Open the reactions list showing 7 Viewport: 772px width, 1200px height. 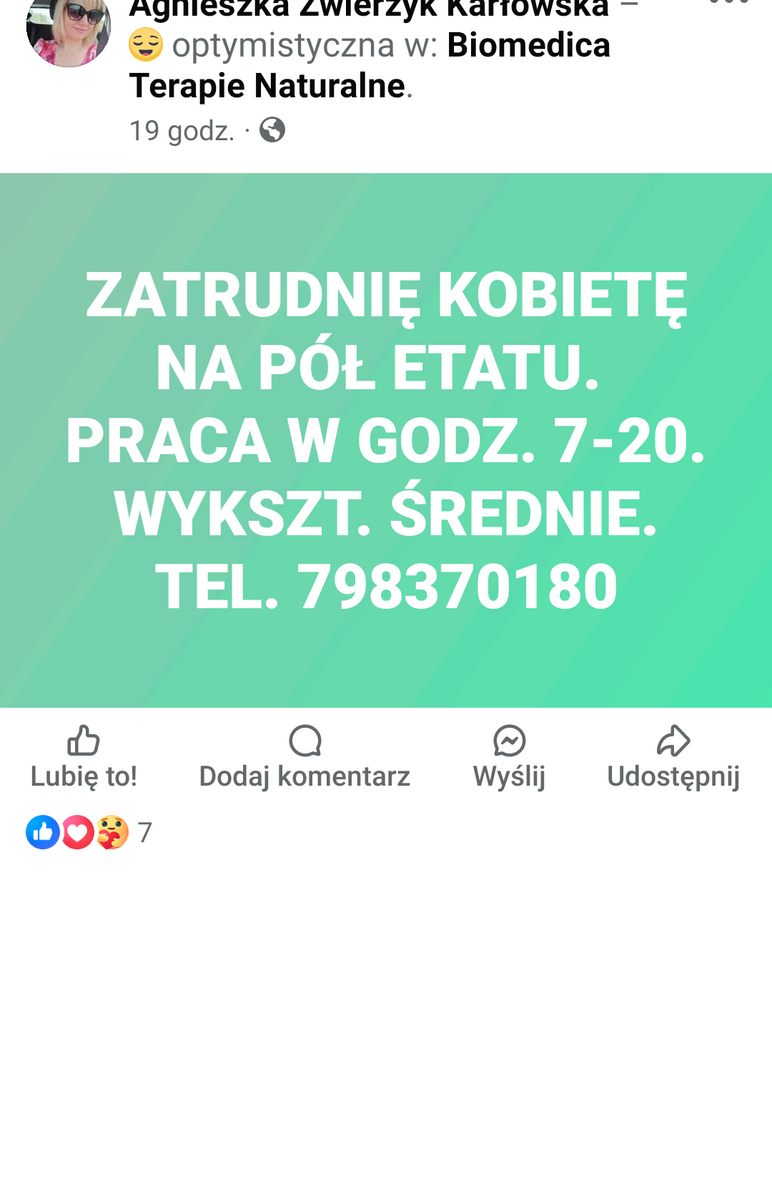coord(88,832)
